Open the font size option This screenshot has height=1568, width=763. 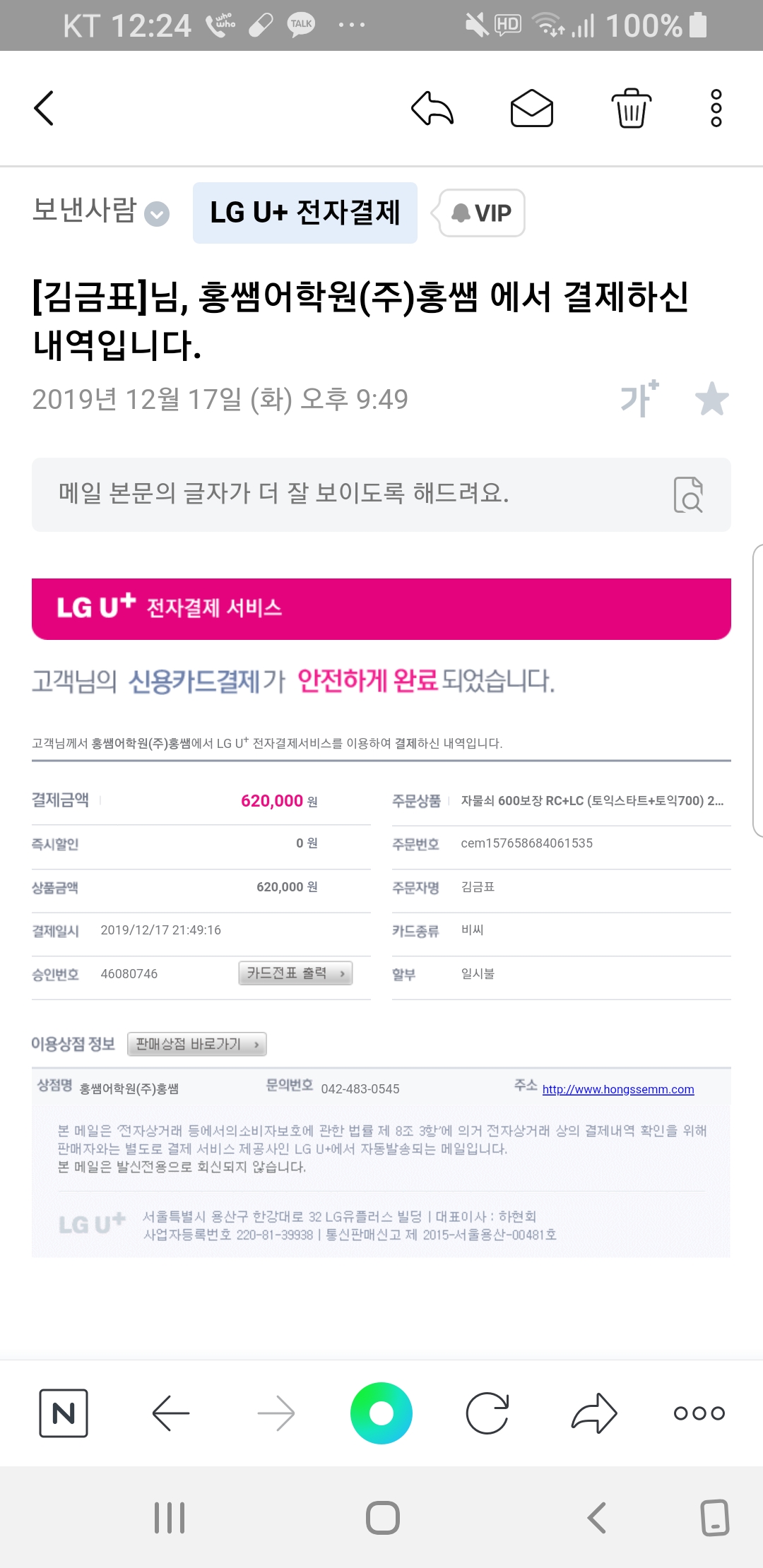pos(639,399)
